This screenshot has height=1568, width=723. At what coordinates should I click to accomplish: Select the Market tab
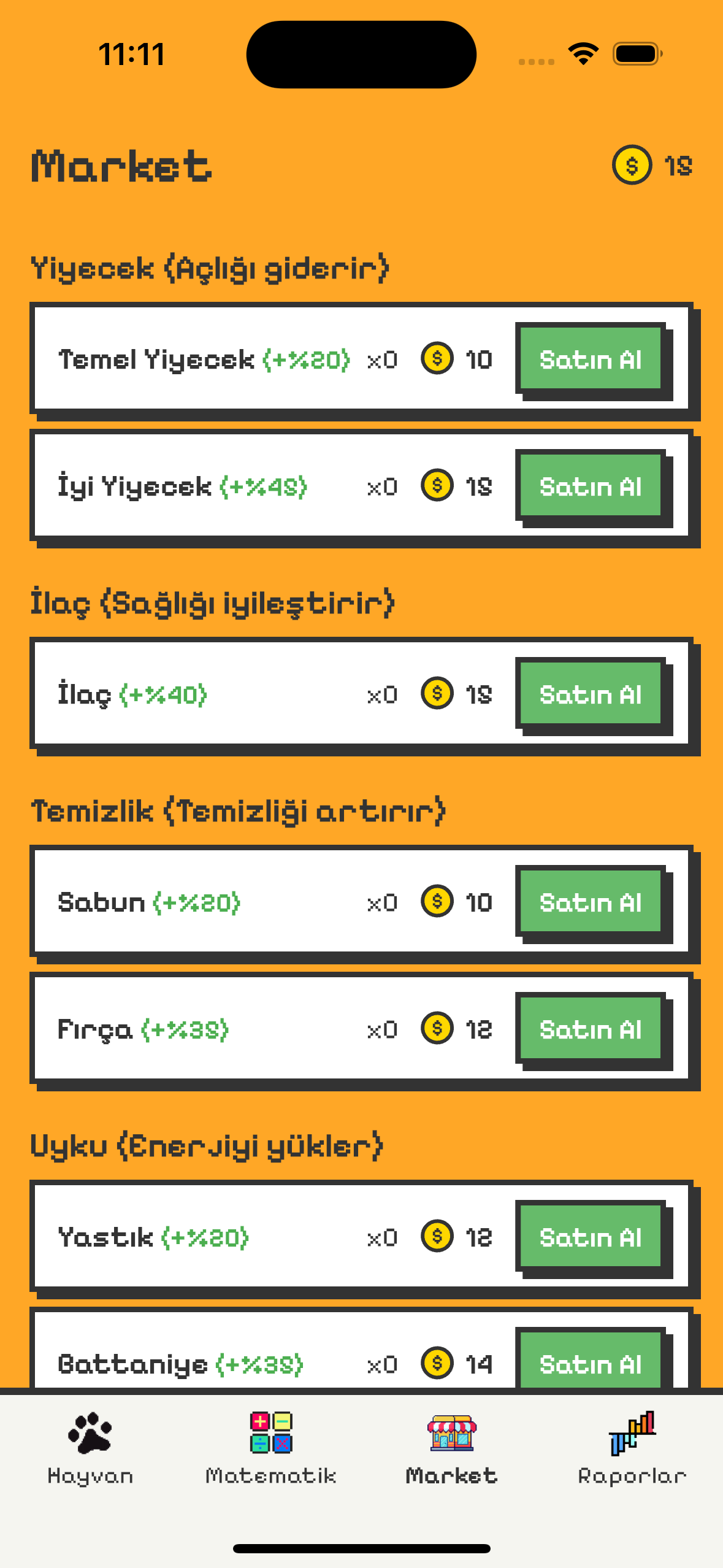coord(451,1449)
